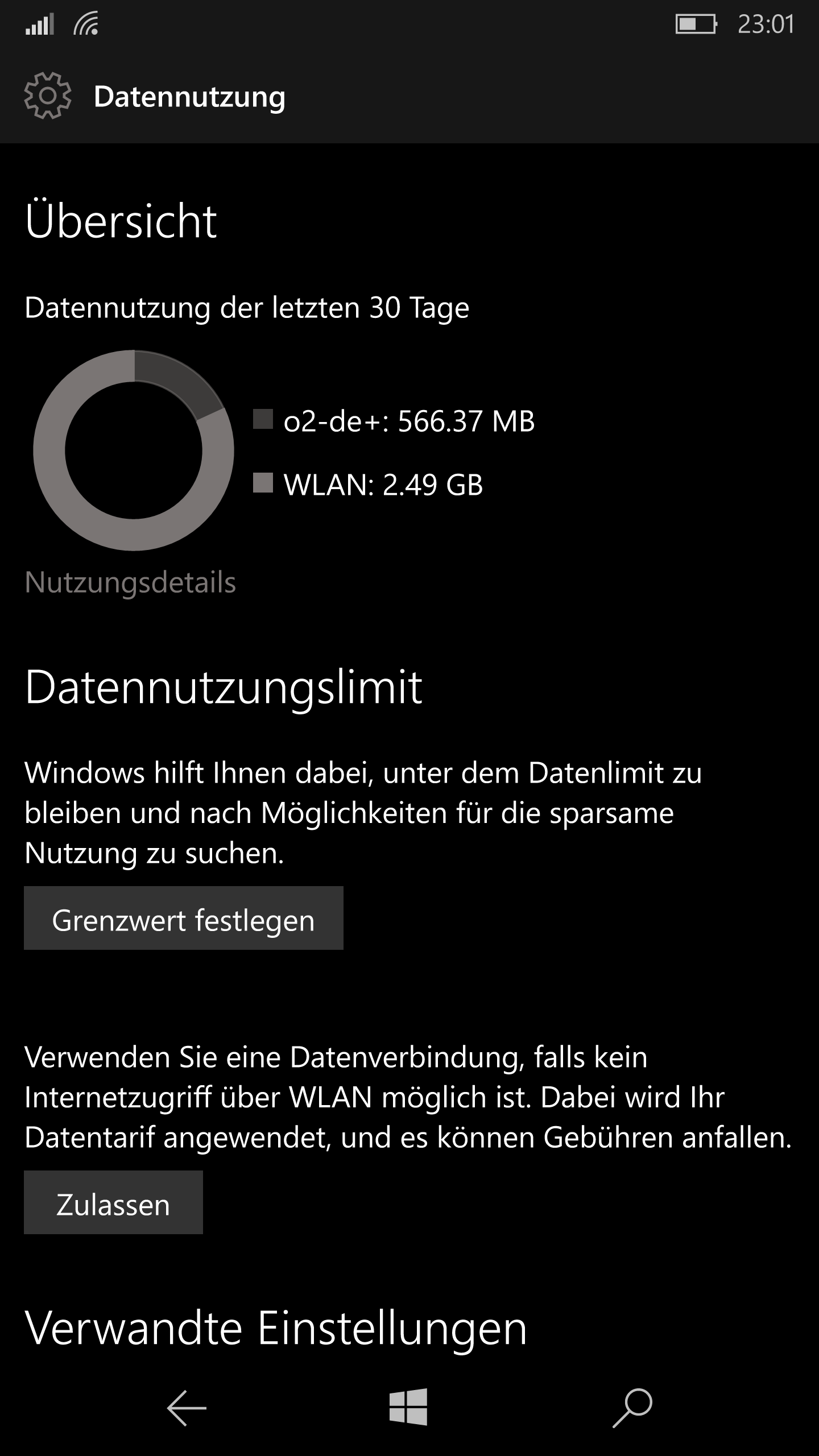Viewport: 819px width, 1456px height.
Task: Go back with the navigation arrow
Action: coord(187,1408)
